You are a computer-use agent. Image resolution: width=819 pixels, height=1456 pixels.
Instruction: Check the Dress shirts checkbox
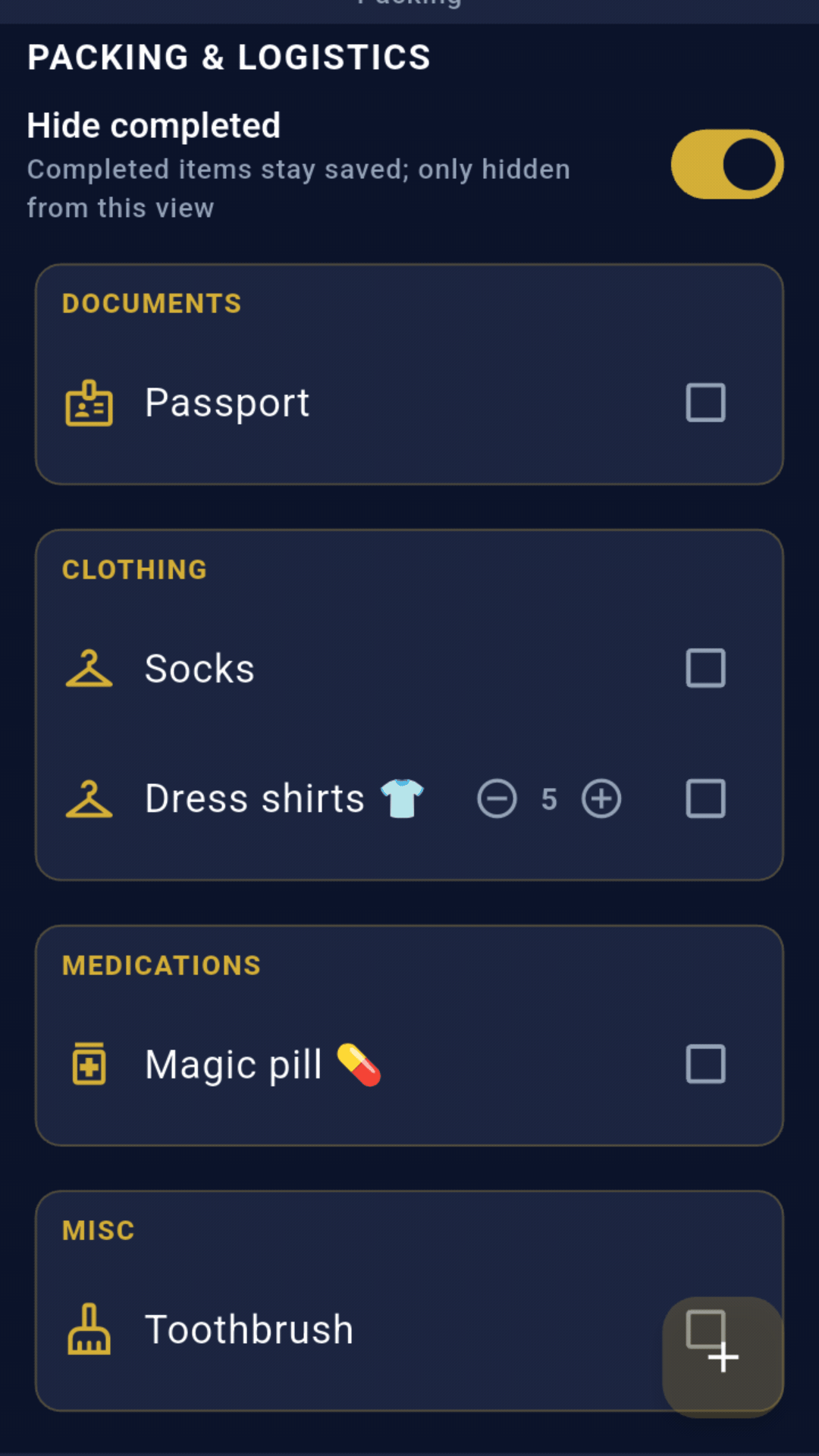705,798
